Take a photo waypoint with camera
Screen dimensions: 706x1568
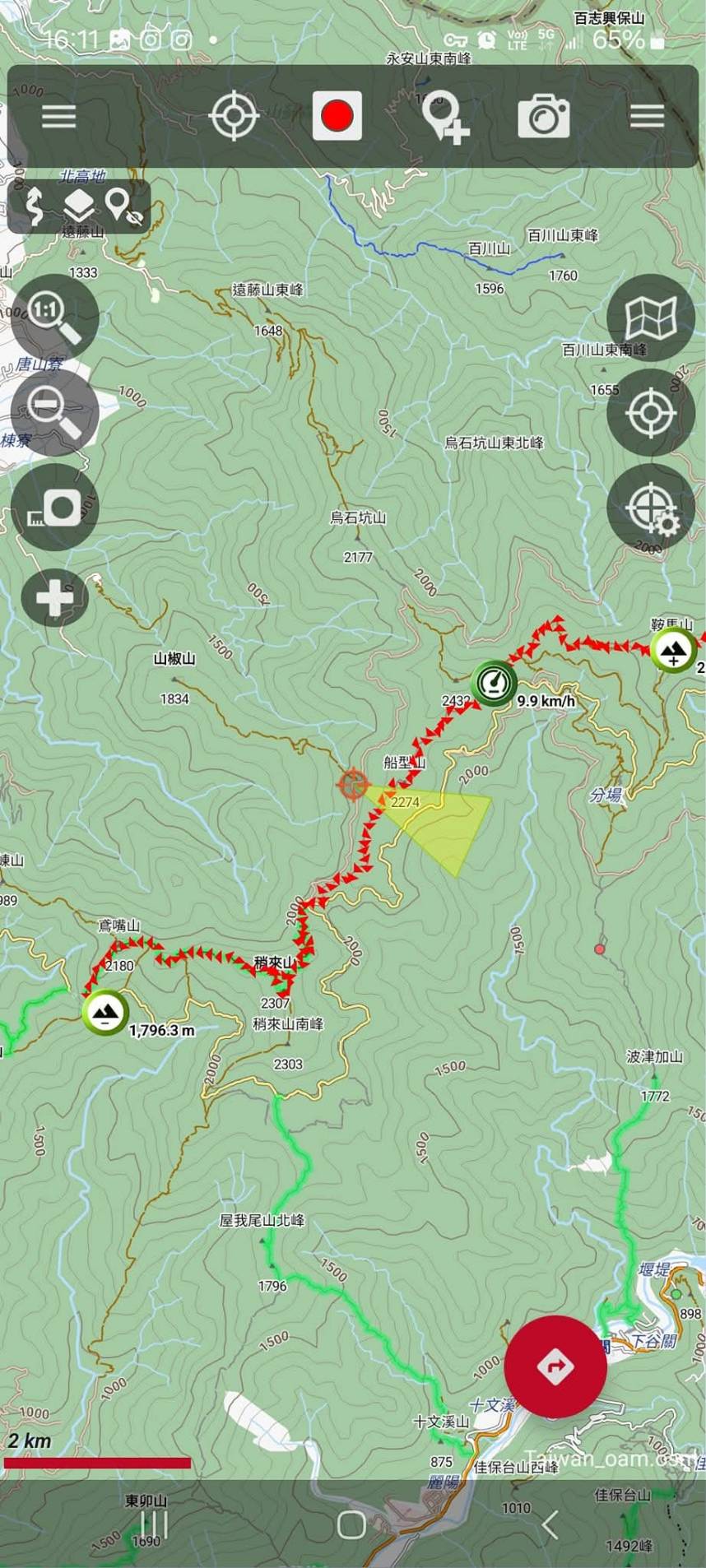544,116
